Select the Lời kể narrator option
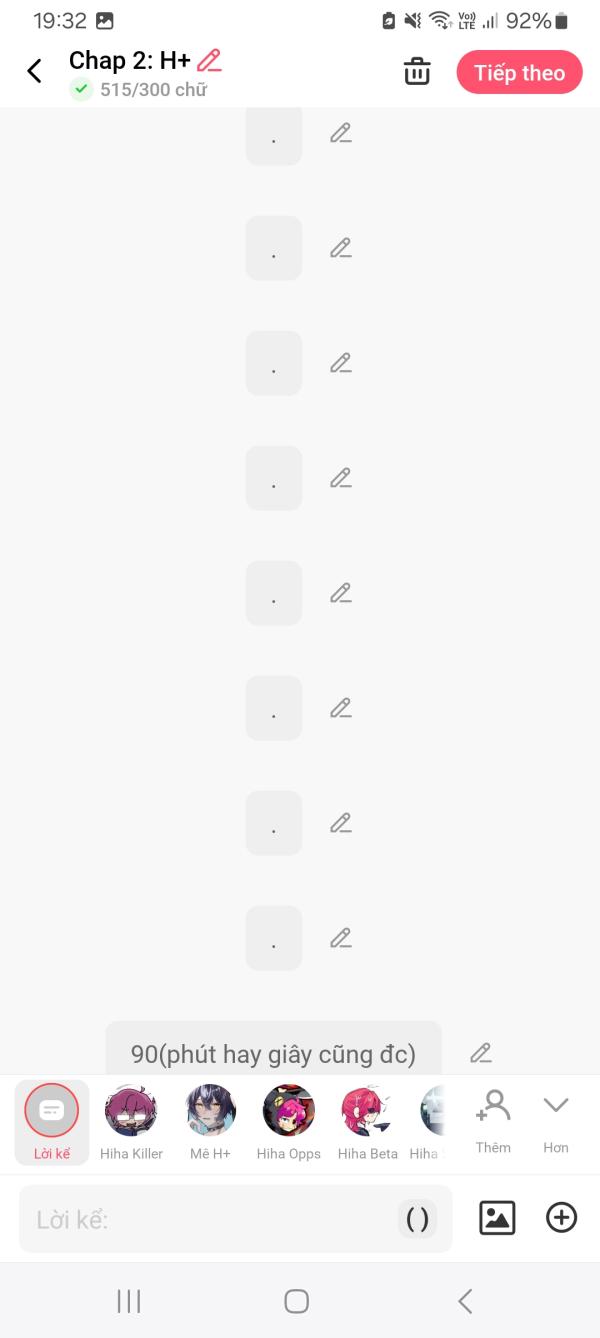The height and width of the screenshot is (1338, 600). tap(52, 1122)
